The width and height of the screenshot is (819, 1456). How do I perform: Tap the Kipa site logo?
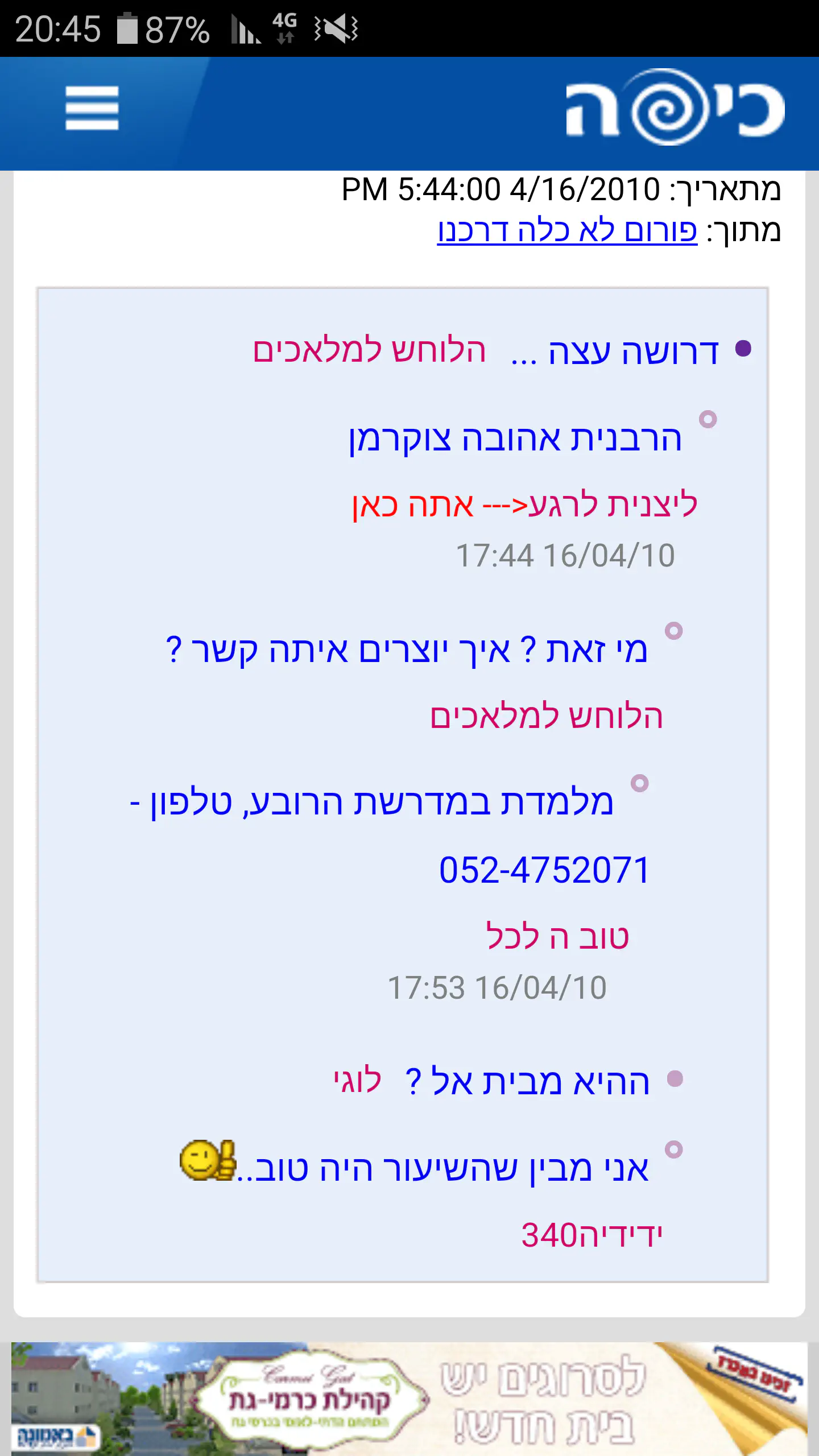point(675,107)
